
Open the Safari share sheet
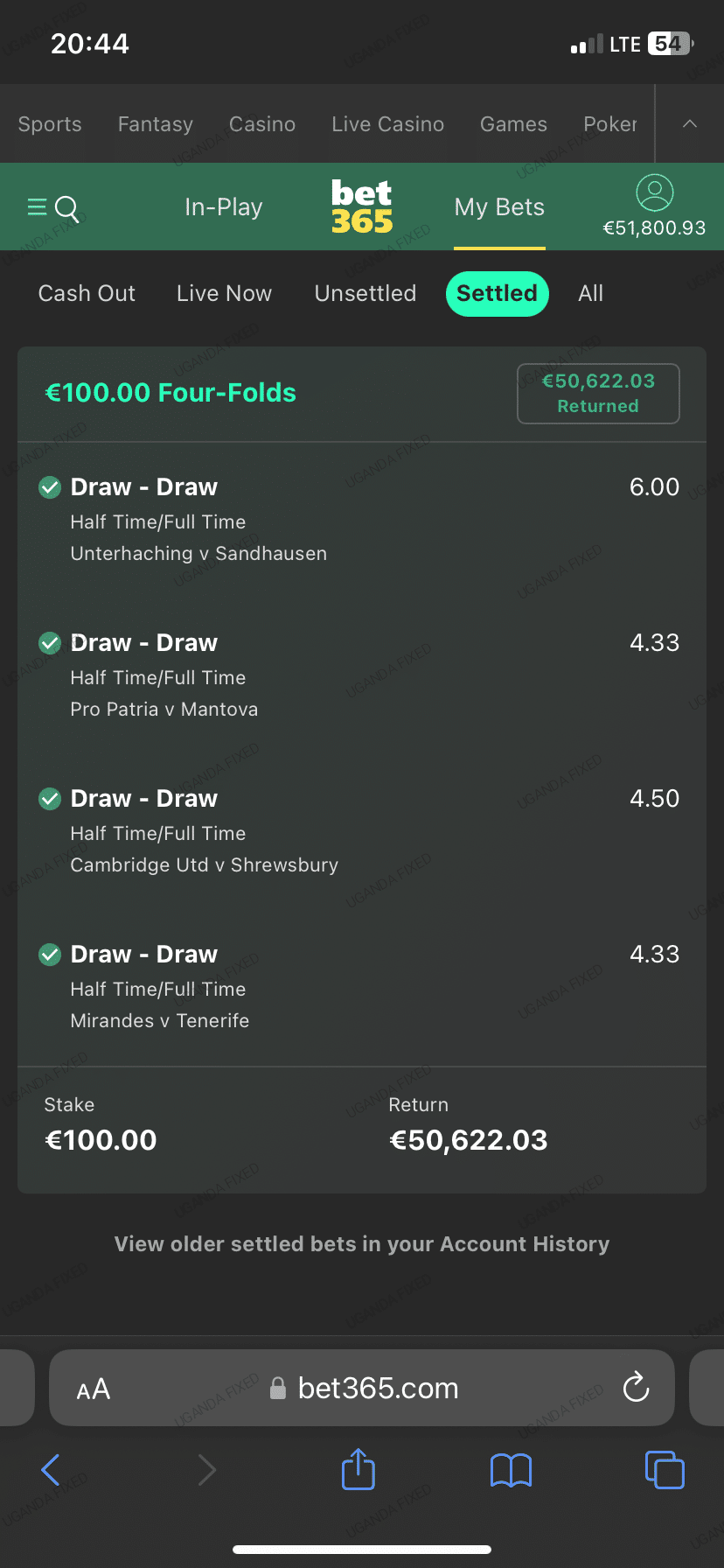coord(359,1469)
